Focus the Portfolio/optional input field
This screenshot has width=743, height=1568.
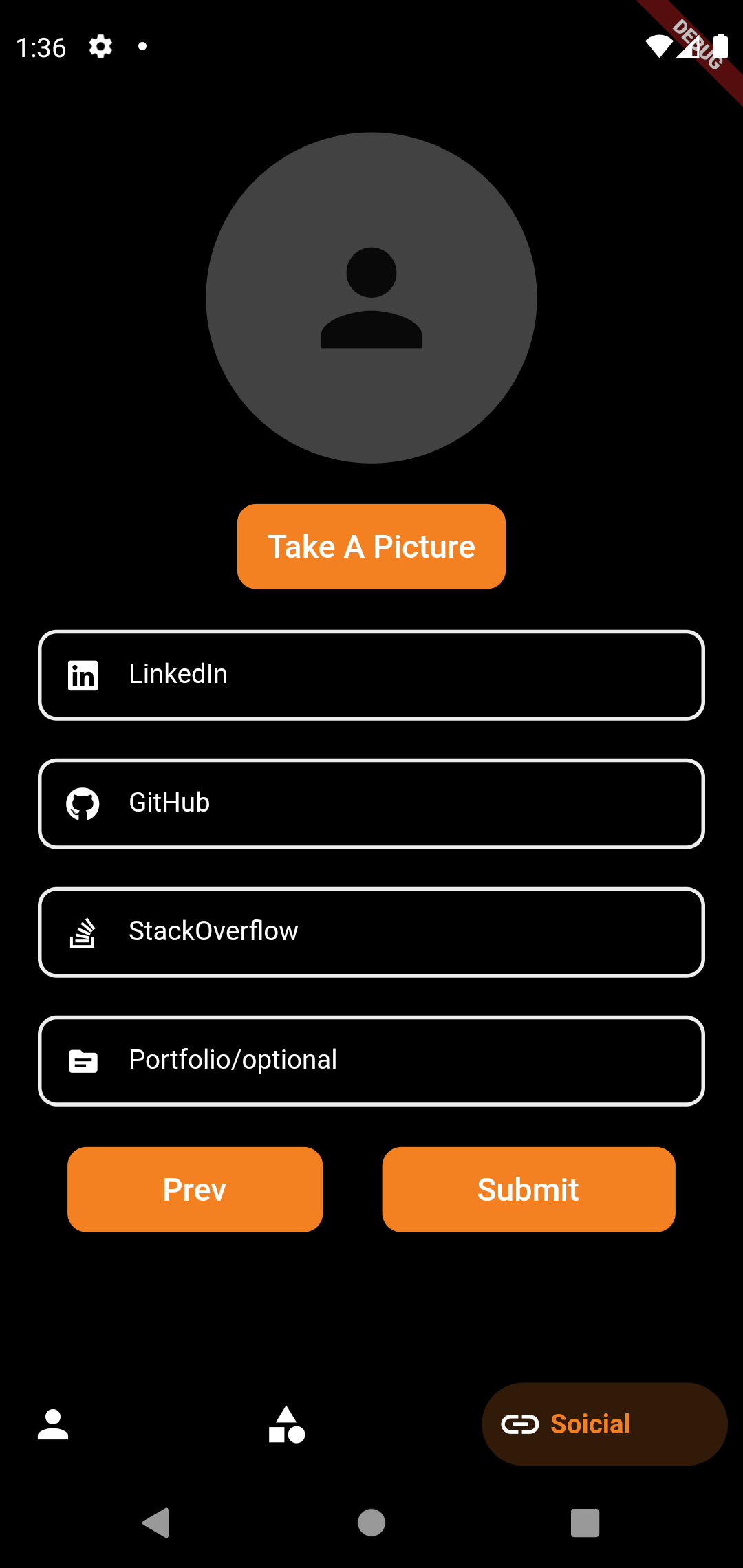371,1061
